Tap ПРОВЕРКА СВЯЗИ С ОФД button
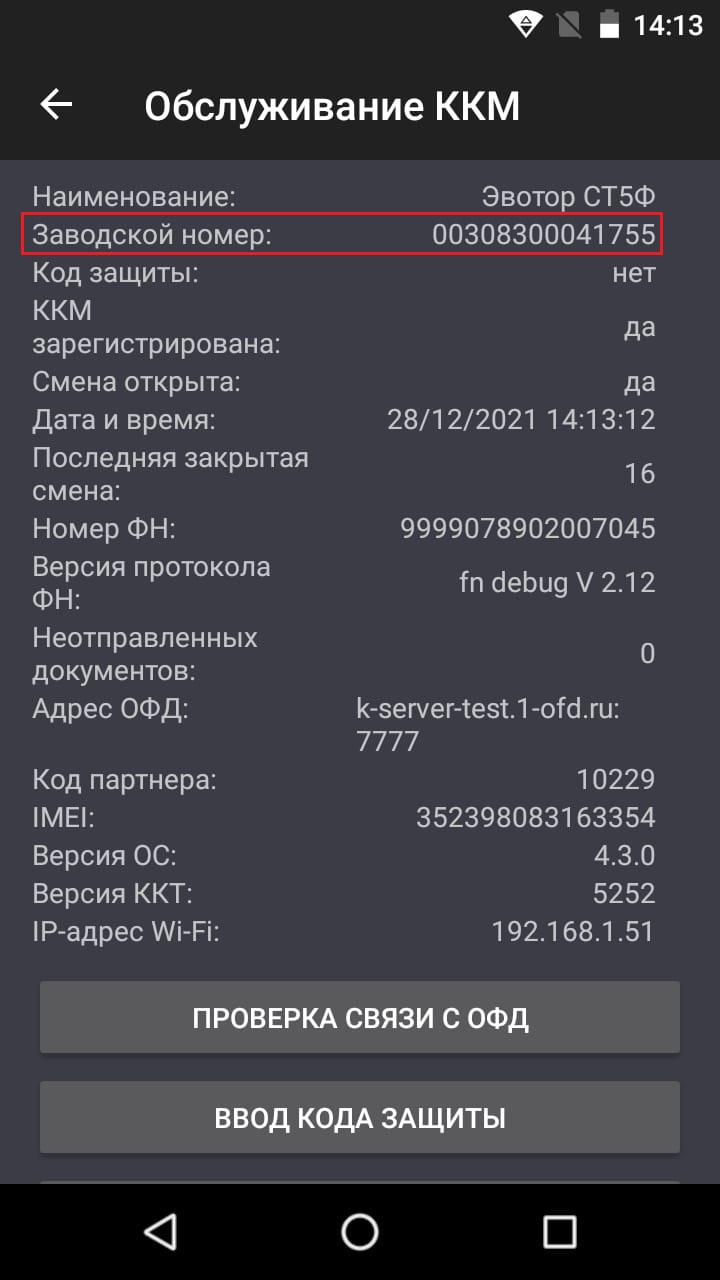This screenshot has height=1280, width=720. 360,1018
